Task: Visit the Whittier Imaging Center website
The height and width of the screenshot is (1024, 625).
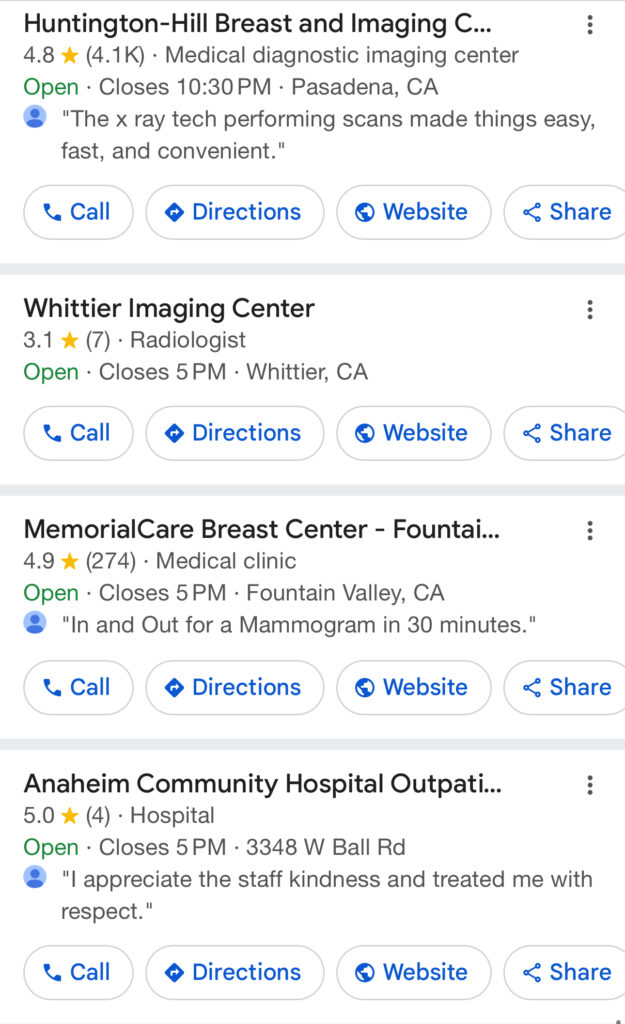Action: tap(413, 433)
